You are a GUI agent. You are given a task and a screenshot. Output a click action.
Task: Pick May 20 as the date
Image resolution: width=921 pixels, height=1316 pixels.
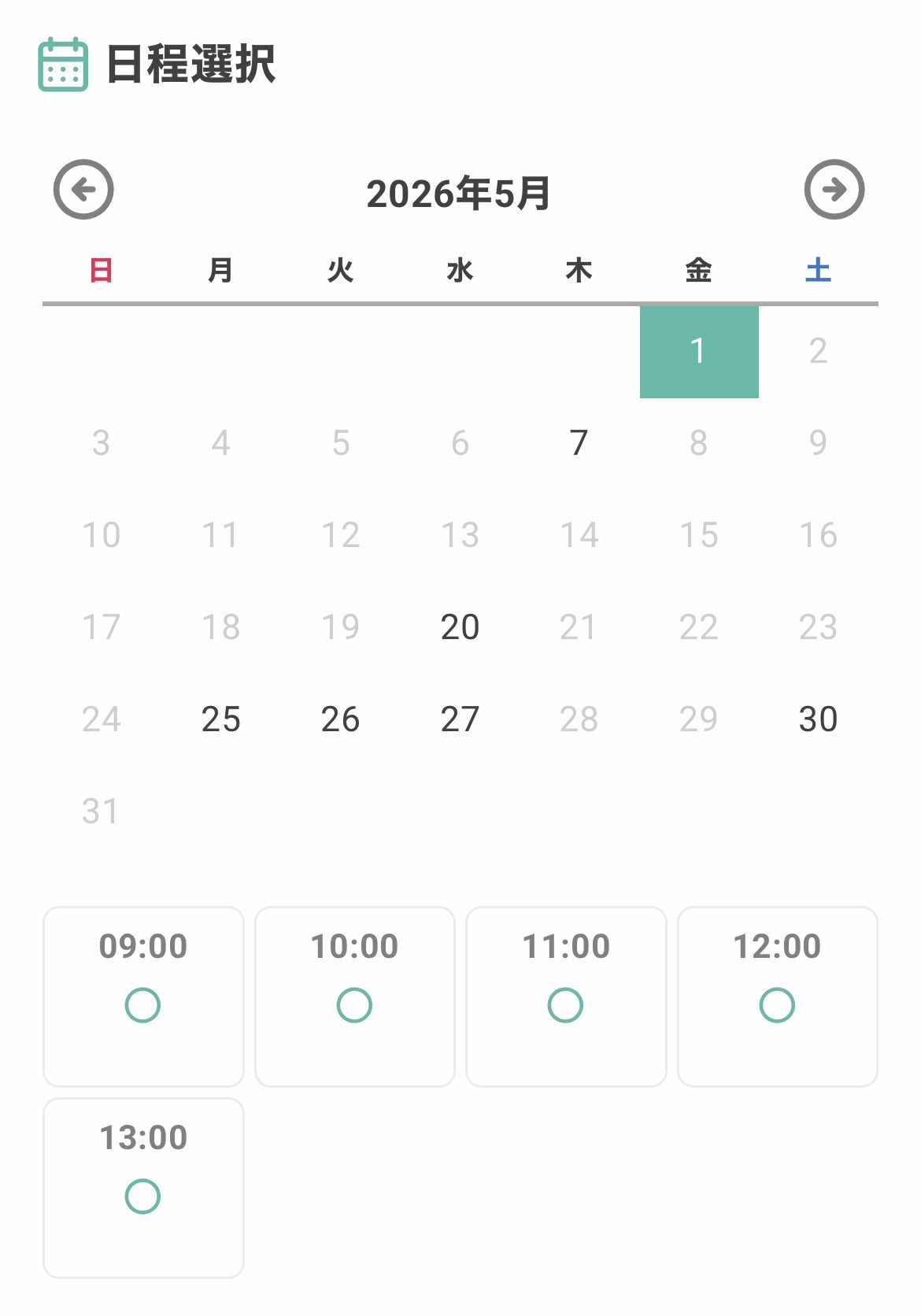click(x=460, y=627)
